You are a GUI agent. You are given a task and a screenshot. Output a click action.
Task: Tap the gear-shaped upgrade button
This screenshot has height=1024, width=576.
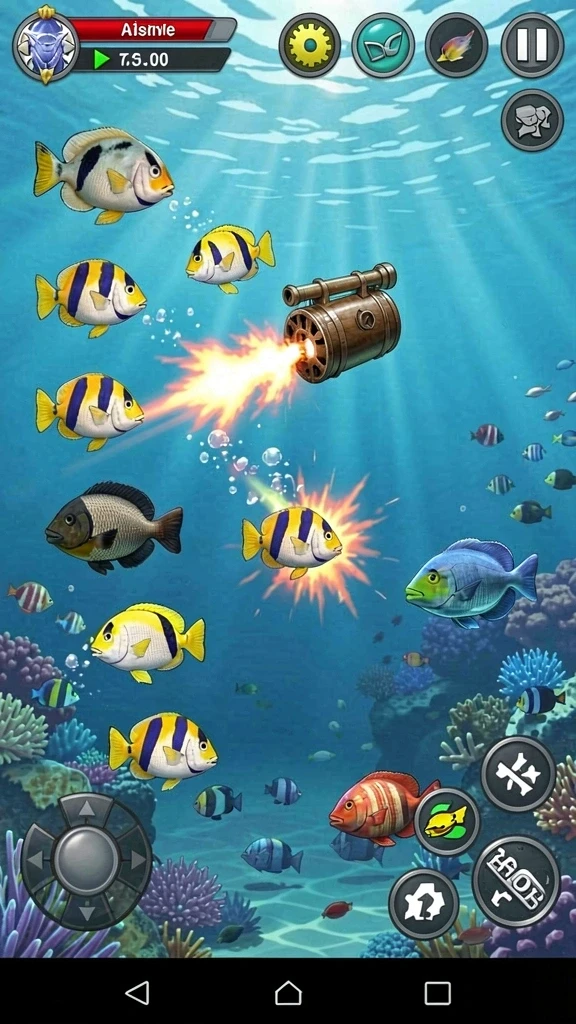pos(424,904)
